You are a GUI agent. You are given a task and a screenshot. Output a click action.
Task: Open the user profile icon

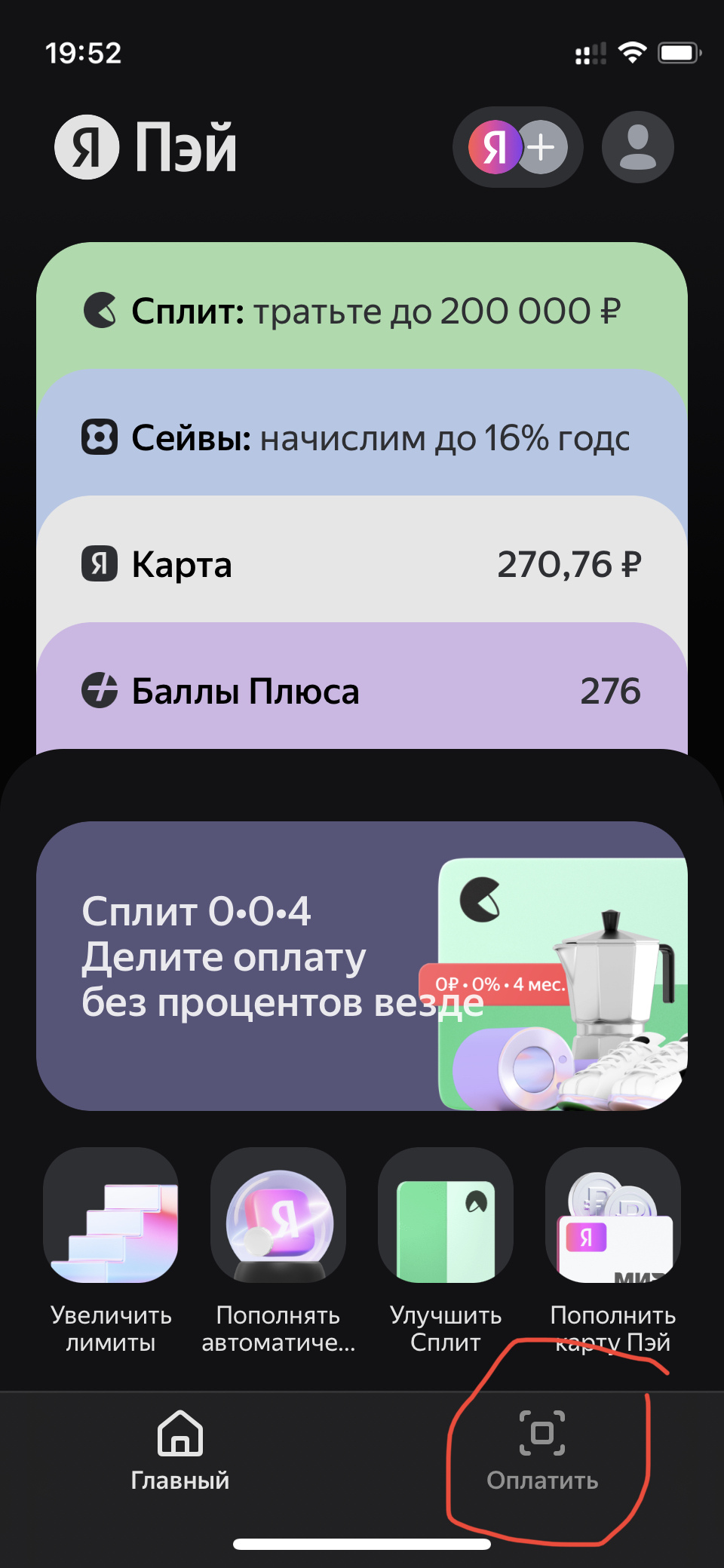(x=638, y=147)
